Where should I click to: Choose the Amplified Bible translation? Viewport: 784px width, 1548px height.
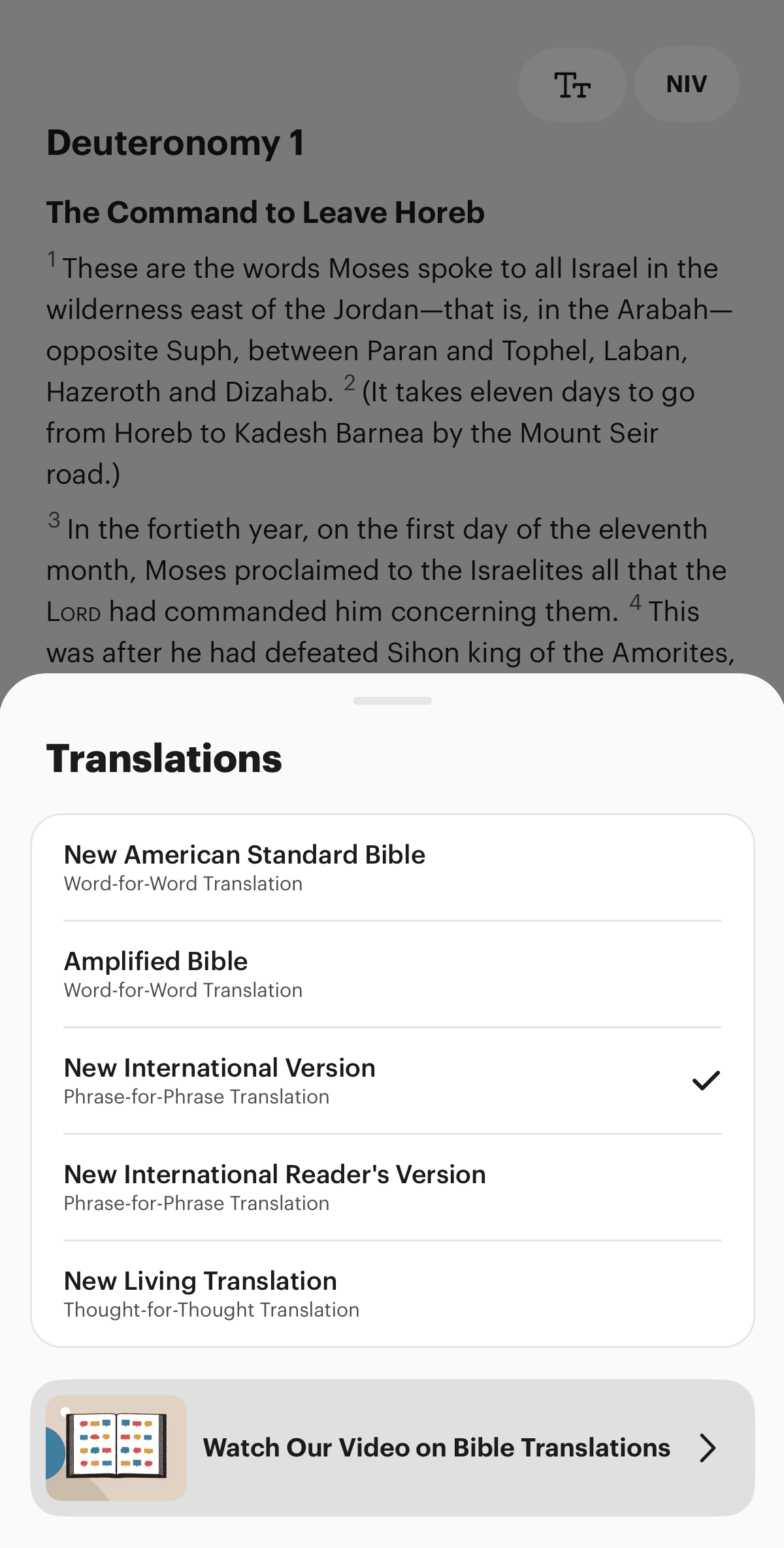click(392, 974)
